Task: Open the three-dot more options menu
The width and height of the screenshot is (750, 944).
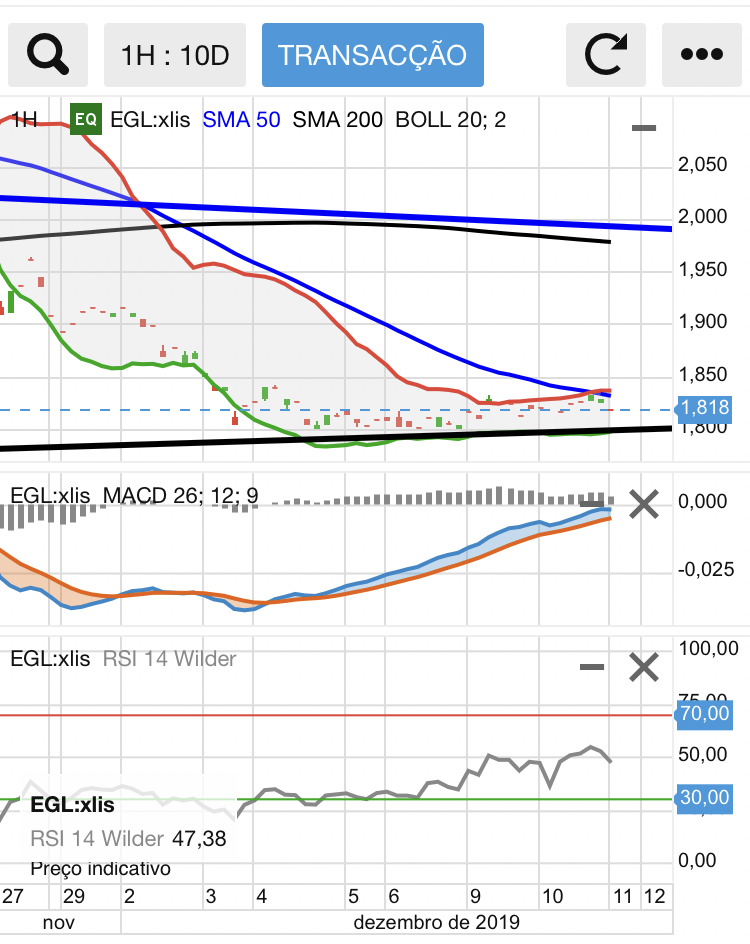Action: point(701,54)
